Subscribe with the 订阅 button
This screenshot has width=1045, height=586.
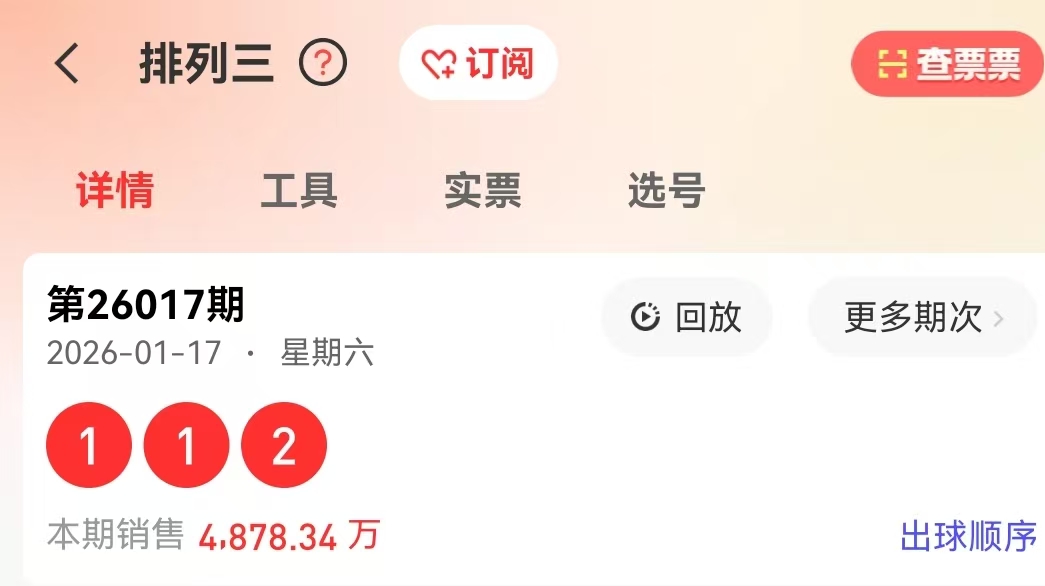pyautogui.click(x=478, y=64)
